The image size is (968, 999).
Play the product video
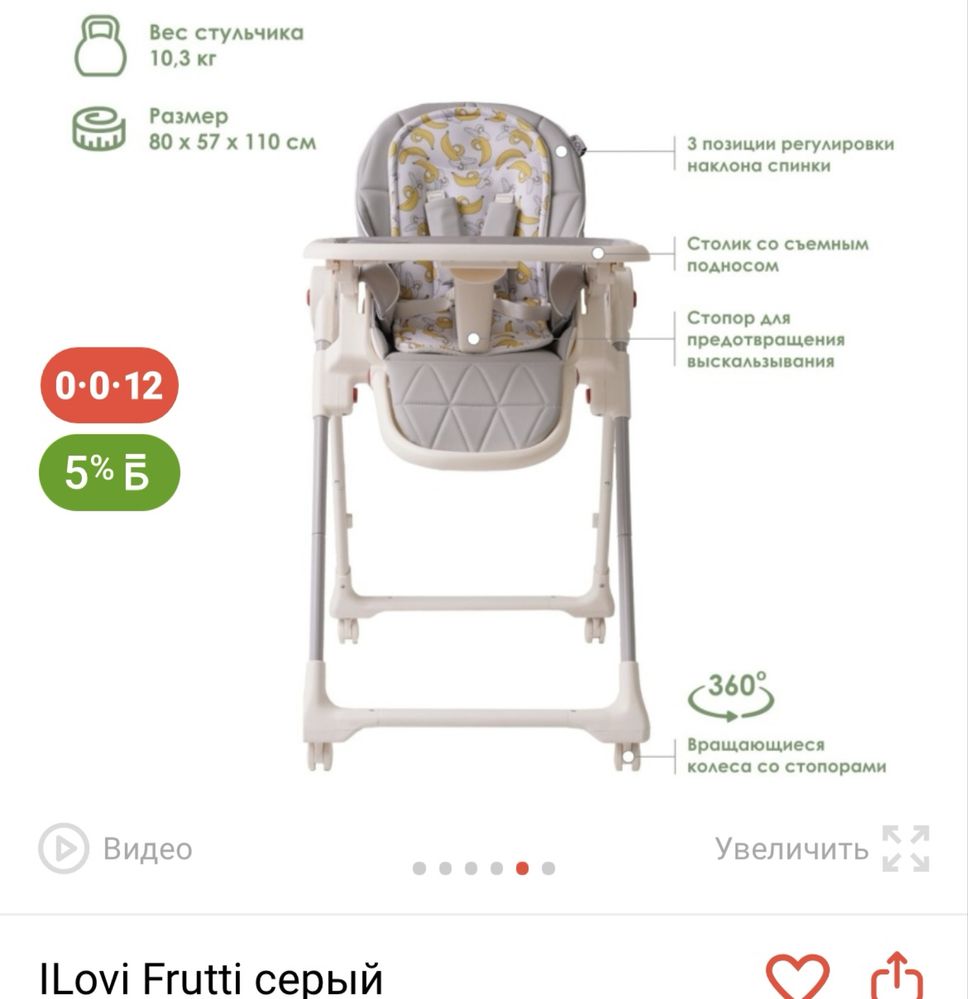(115, 849)
